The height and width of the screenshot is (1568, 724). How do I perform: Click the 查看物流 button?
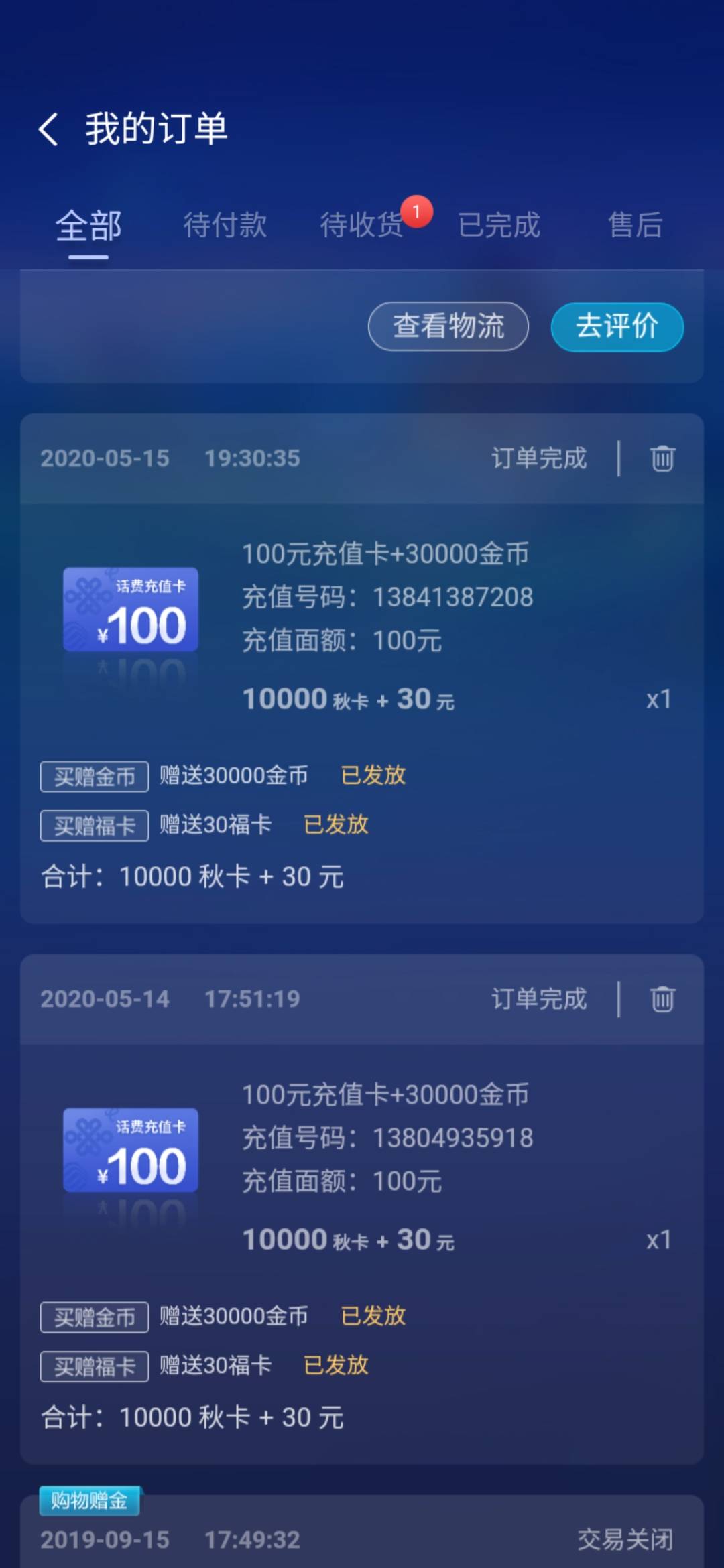point(447,326)
